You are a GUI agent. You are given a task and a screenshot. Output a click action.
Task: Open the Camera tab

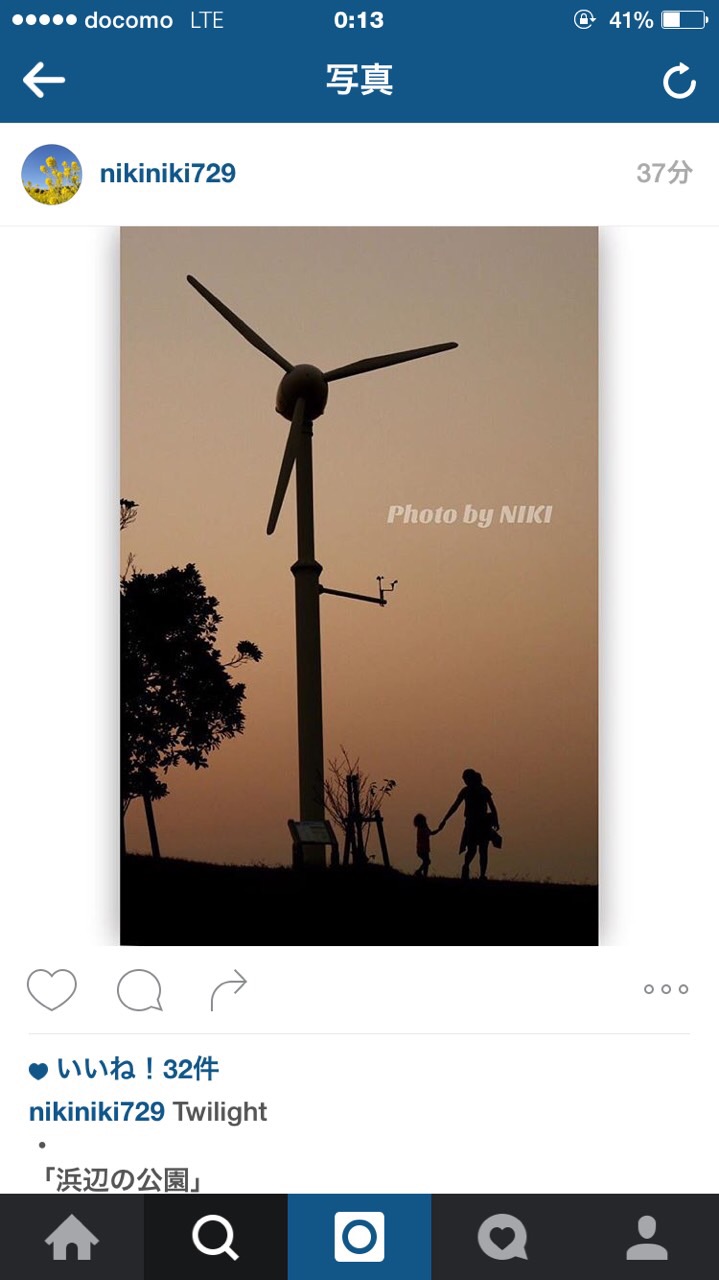[359, 1238]
